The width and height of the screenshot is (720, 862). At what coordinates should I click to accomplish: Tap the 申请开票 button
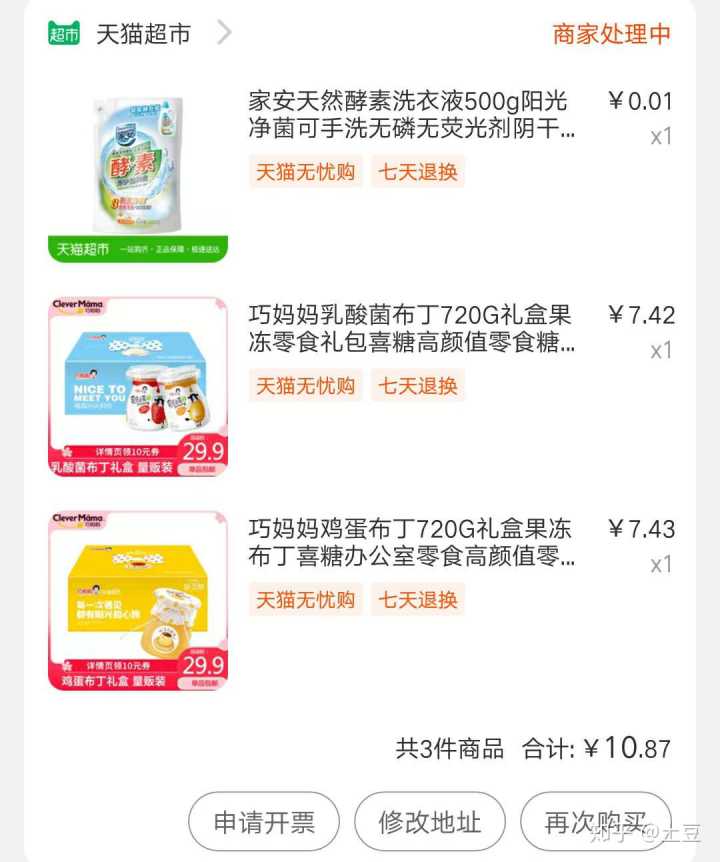pos(264,822)
